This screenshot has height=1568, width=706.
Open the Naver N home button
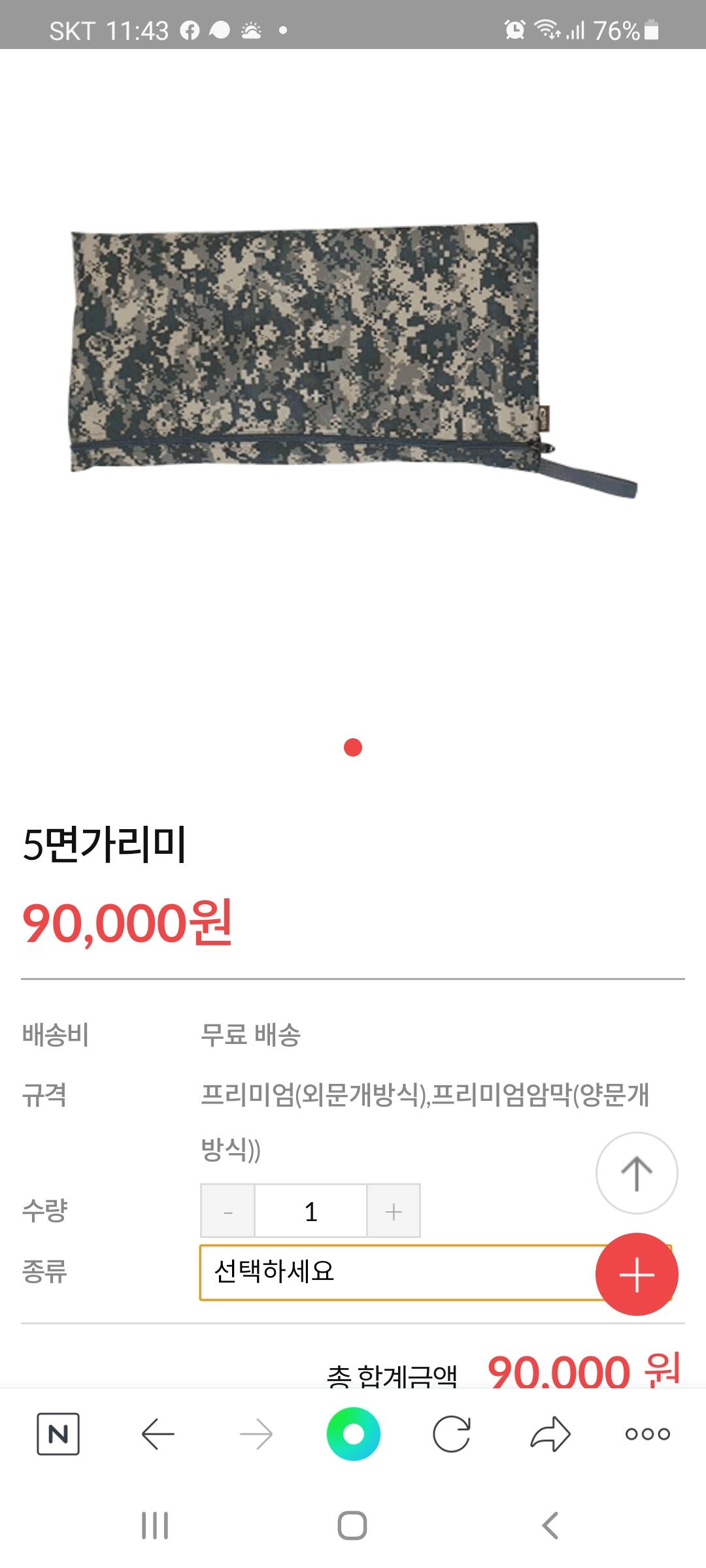click(58, 1434)
